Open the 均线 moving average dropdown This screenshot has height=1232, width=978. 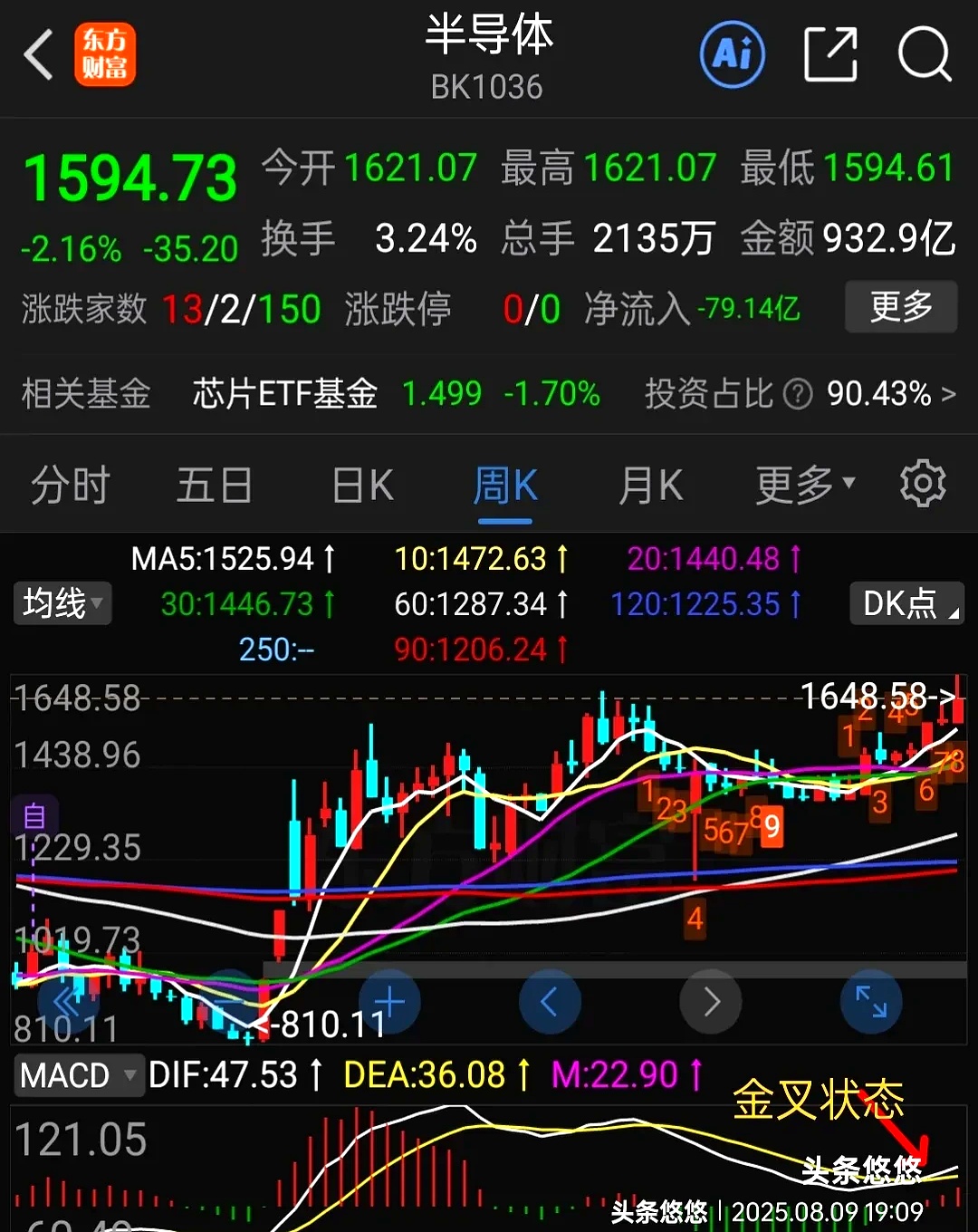[62, 603]
